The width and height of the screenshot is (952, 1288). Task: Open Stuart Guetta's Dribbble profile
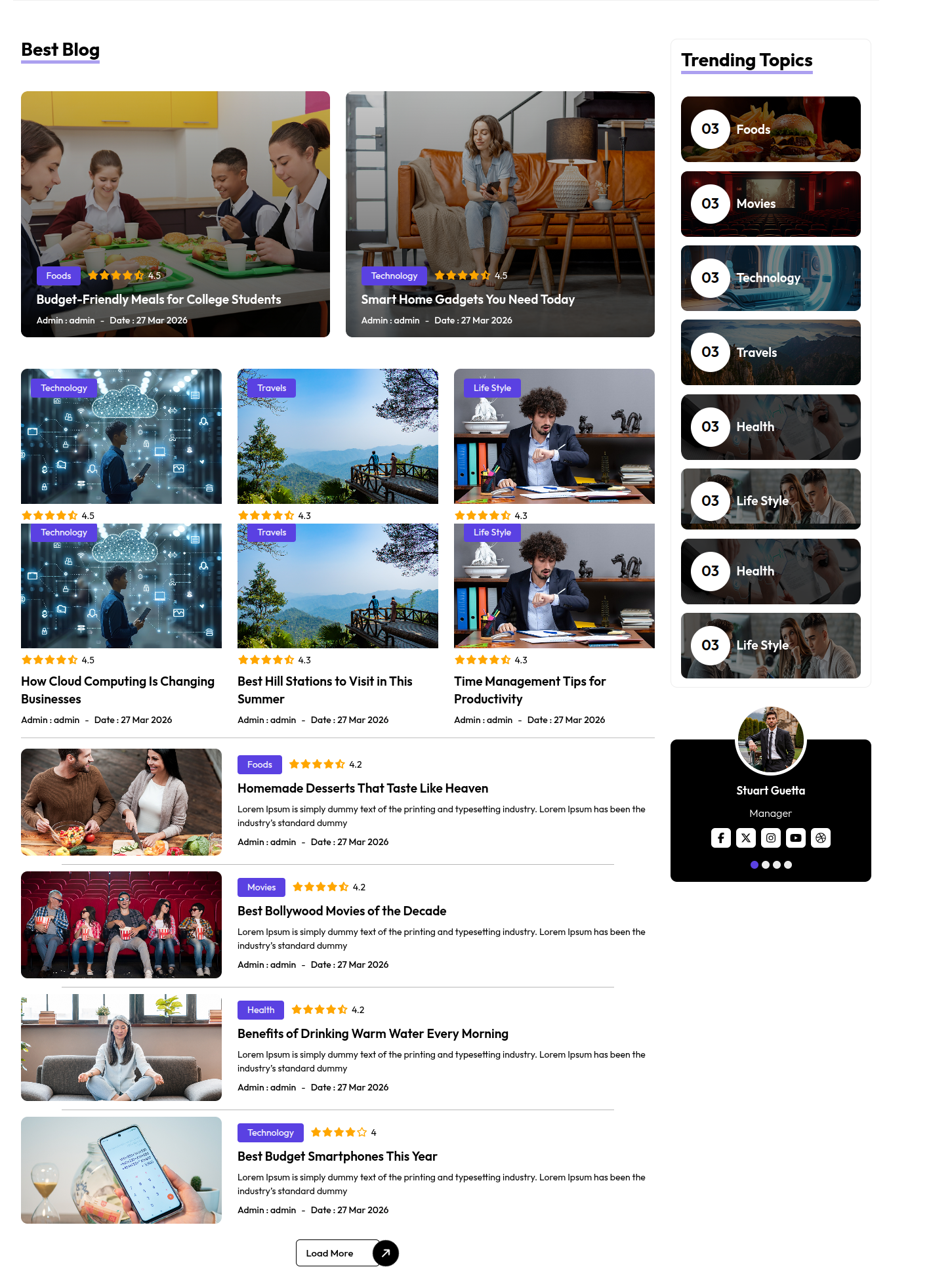click(820, 838)
